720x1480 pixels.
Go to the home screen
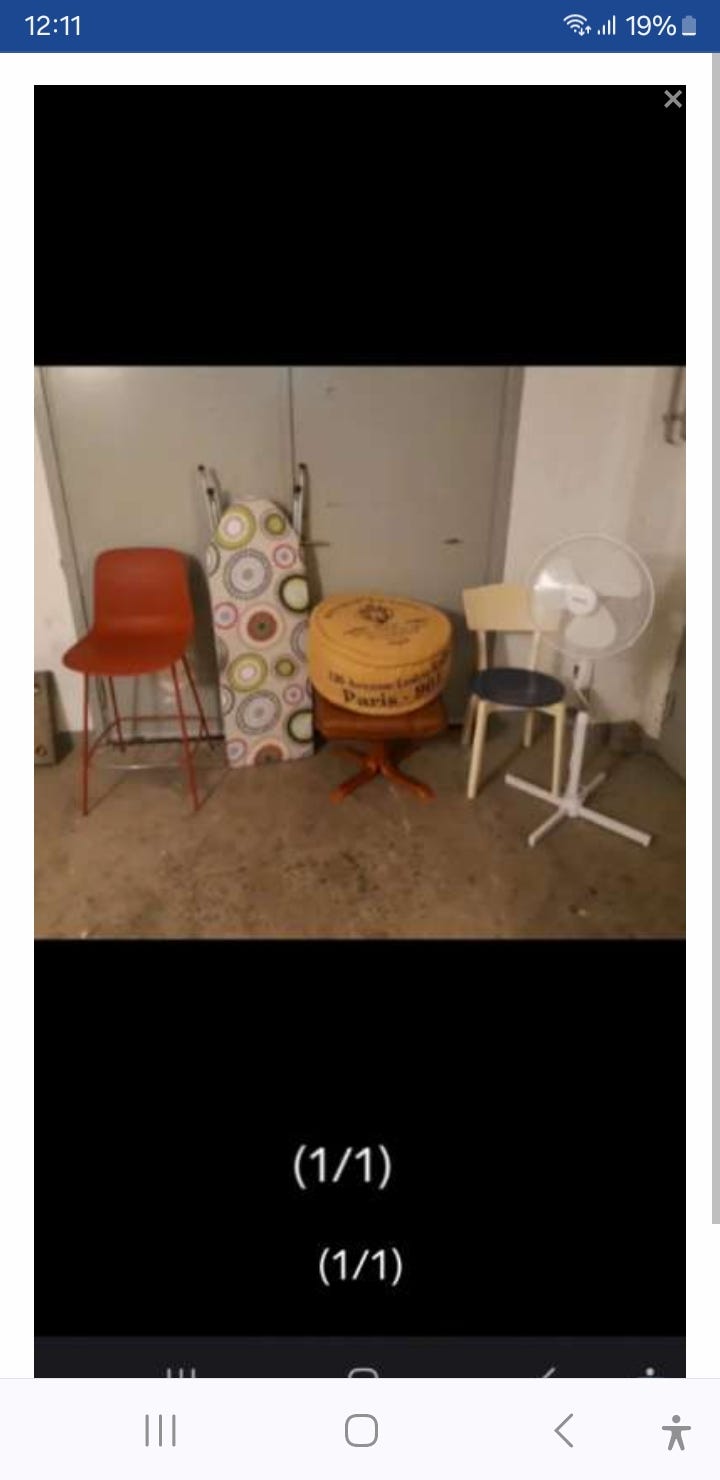[x=361, y=1431]
